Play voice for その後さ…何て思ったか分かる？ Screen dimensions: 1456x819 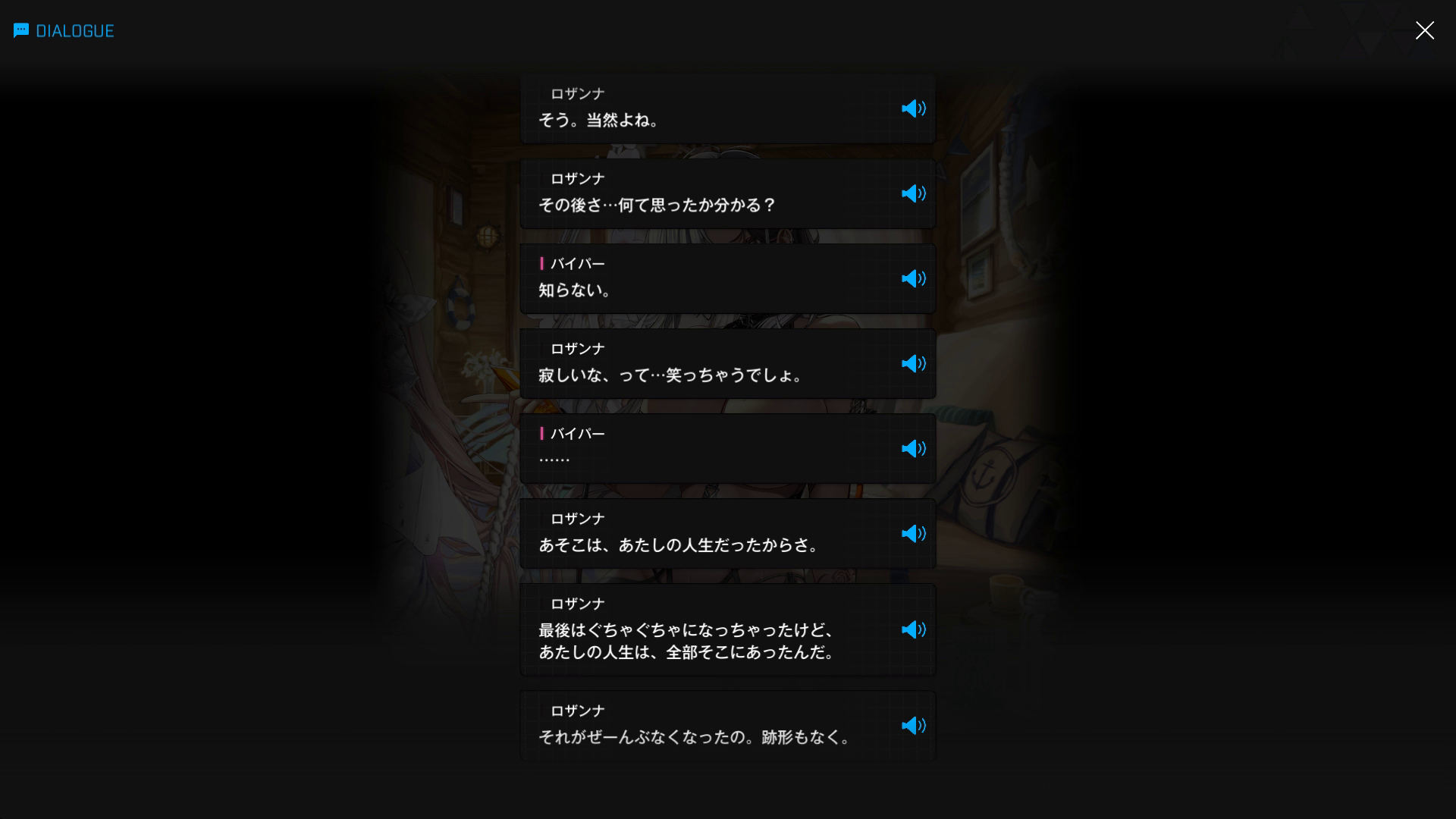pyautogui.click(x=913, y=193)
